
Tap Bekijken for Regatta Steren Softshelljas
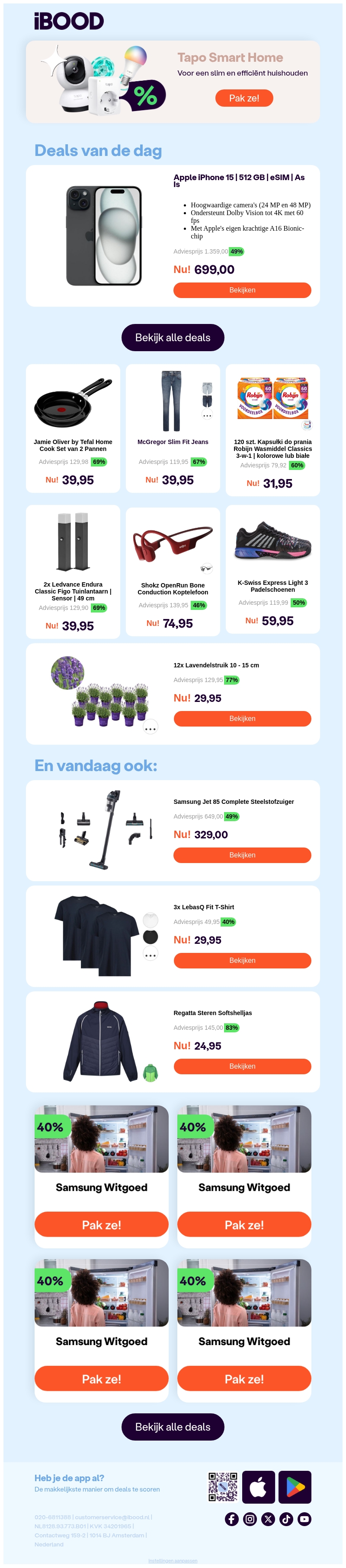242,1066
